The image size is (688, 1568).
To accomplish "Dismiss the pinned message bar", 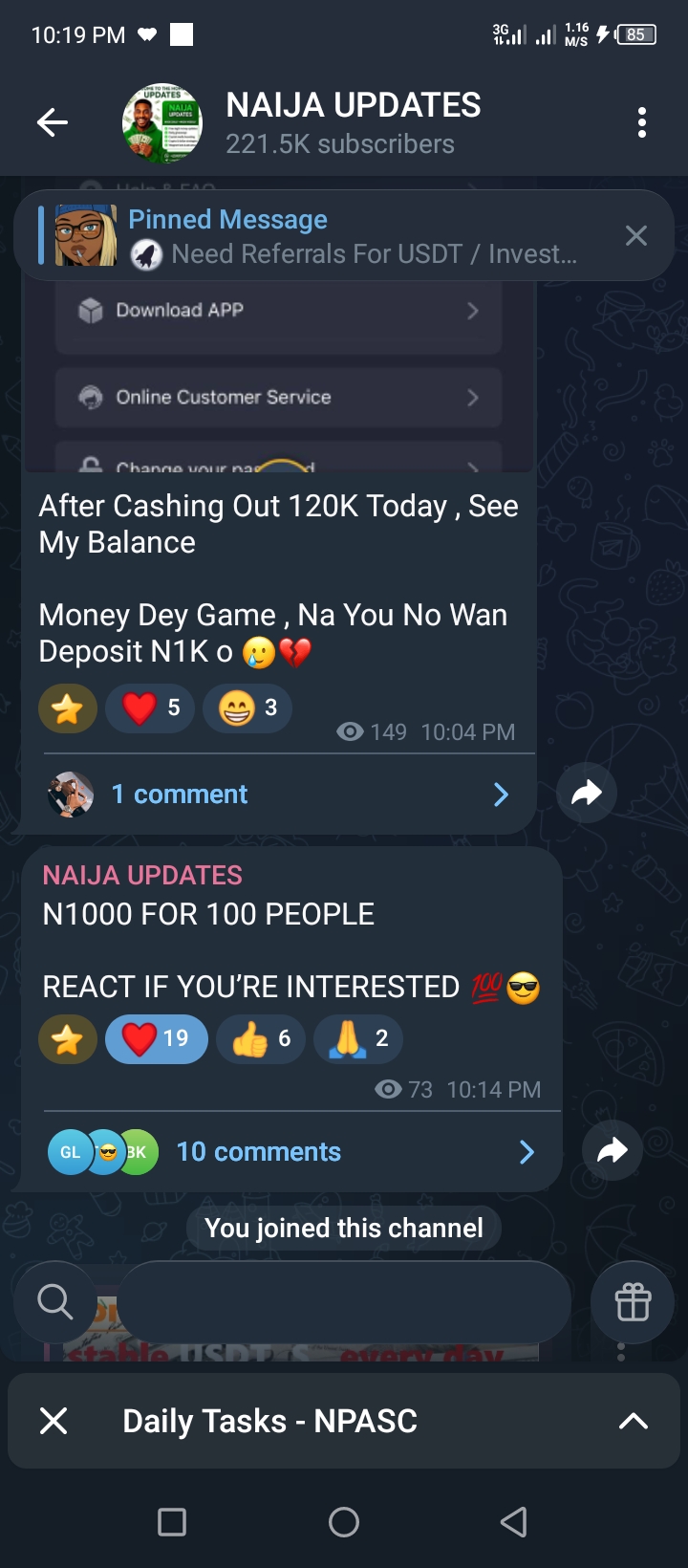I will [x=635, y=236].
